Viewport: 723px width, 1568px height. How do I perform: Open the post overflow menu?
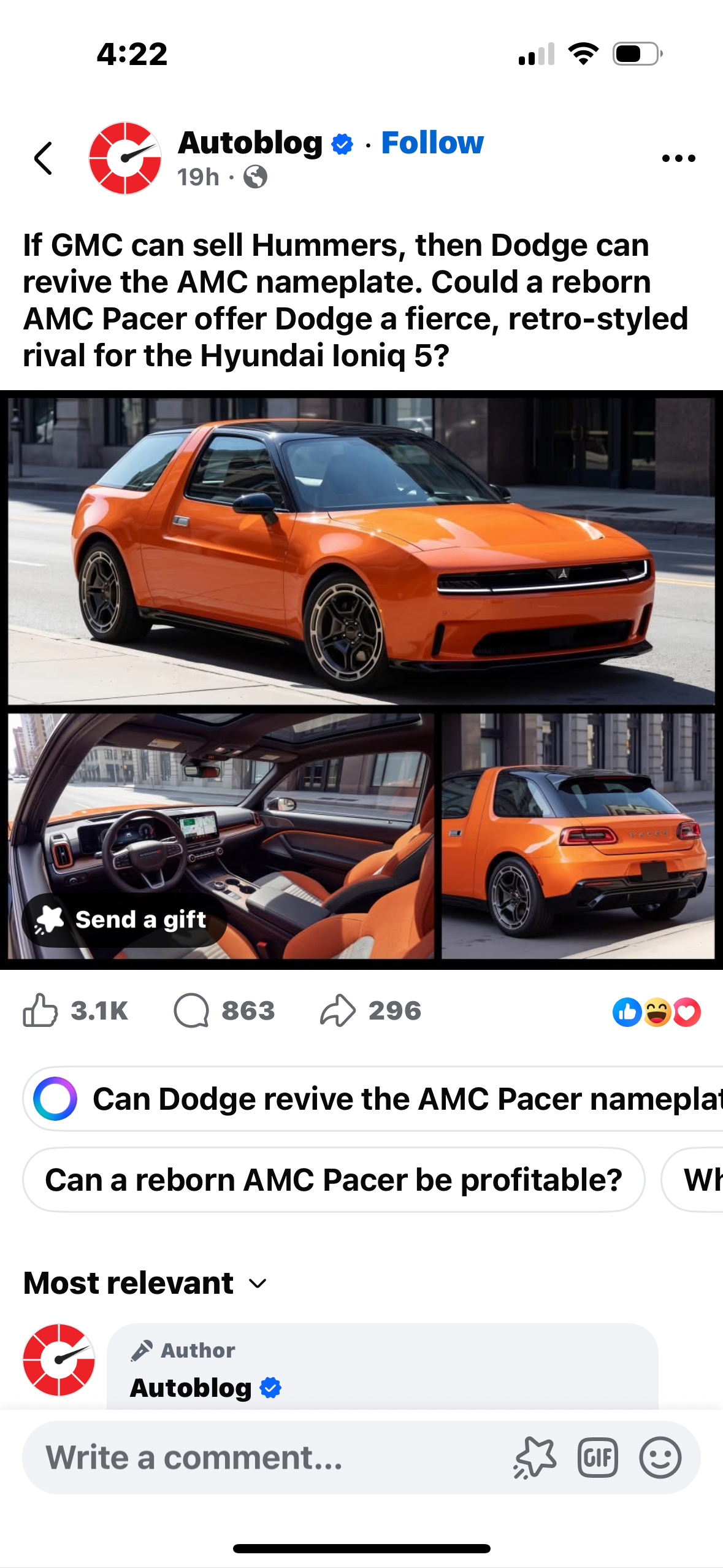pos(678,158)
